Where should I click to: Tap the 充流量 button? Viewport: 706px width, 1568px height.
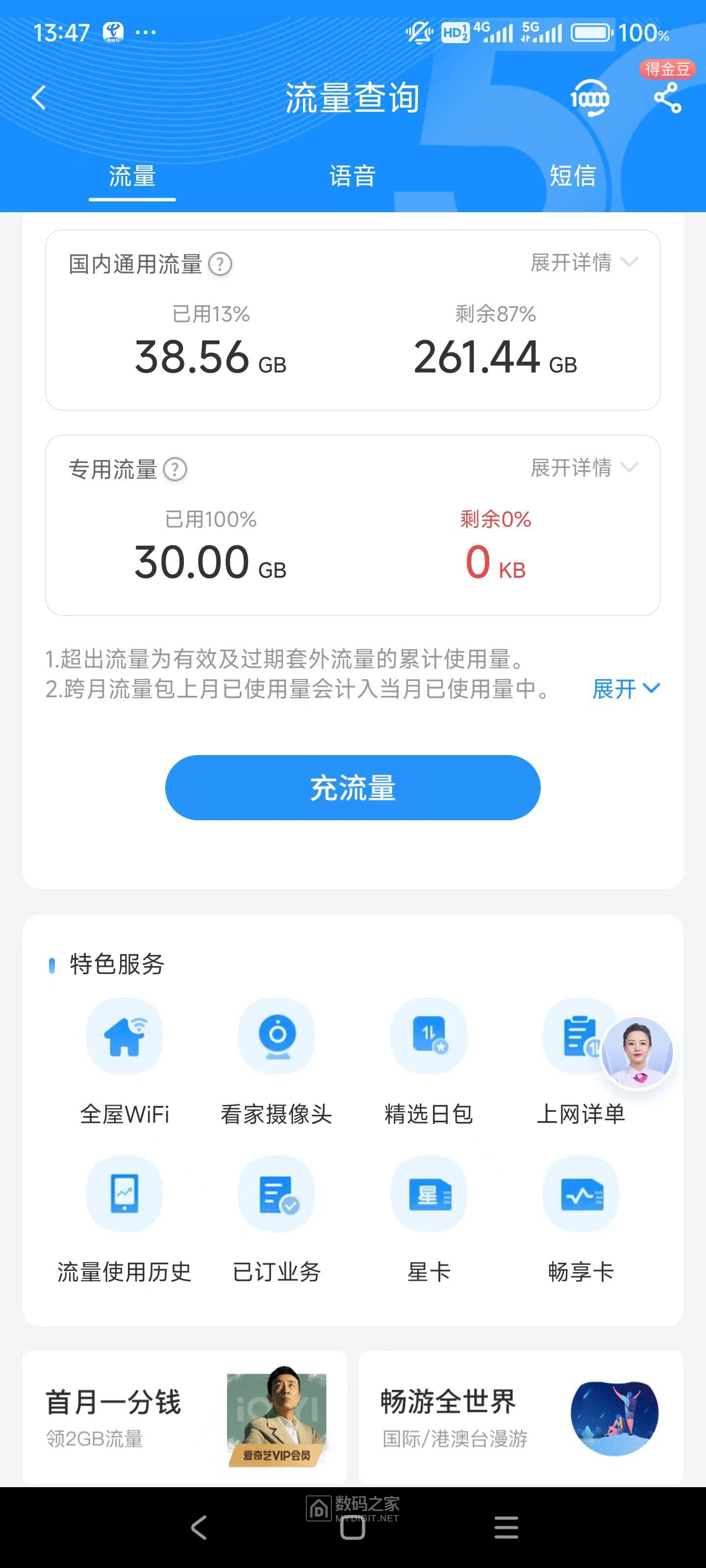coord(353,787)
